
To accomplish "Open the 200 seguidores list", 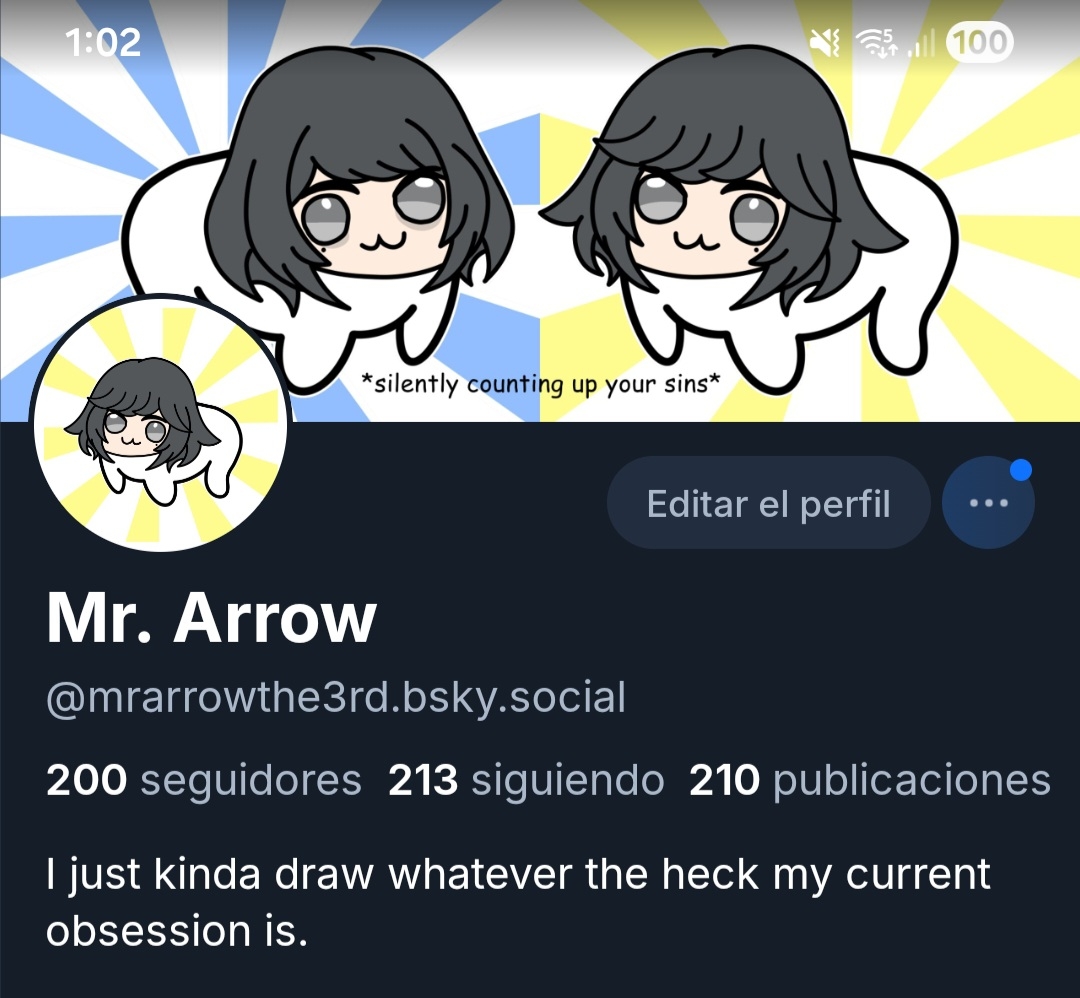I will (x=204, y=780).
